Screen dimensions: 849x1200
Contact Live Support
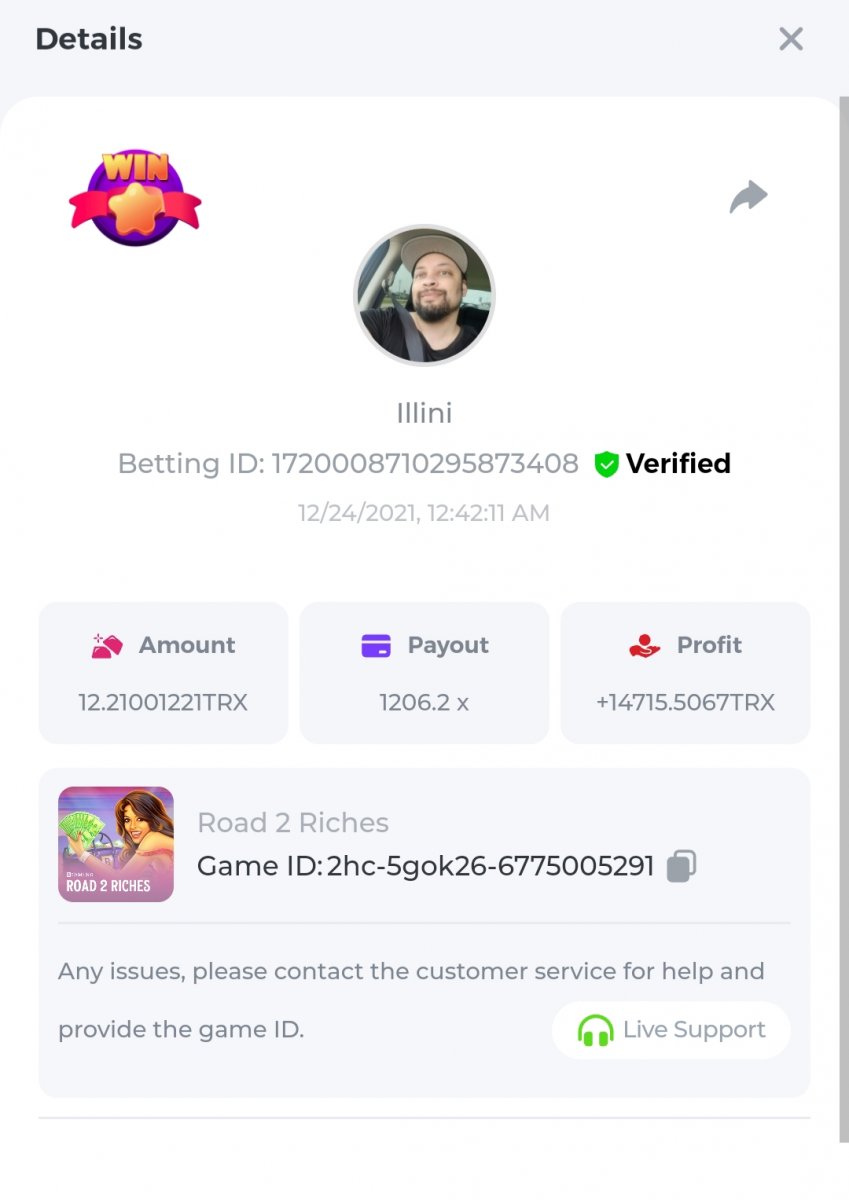tap(671, 1029)
